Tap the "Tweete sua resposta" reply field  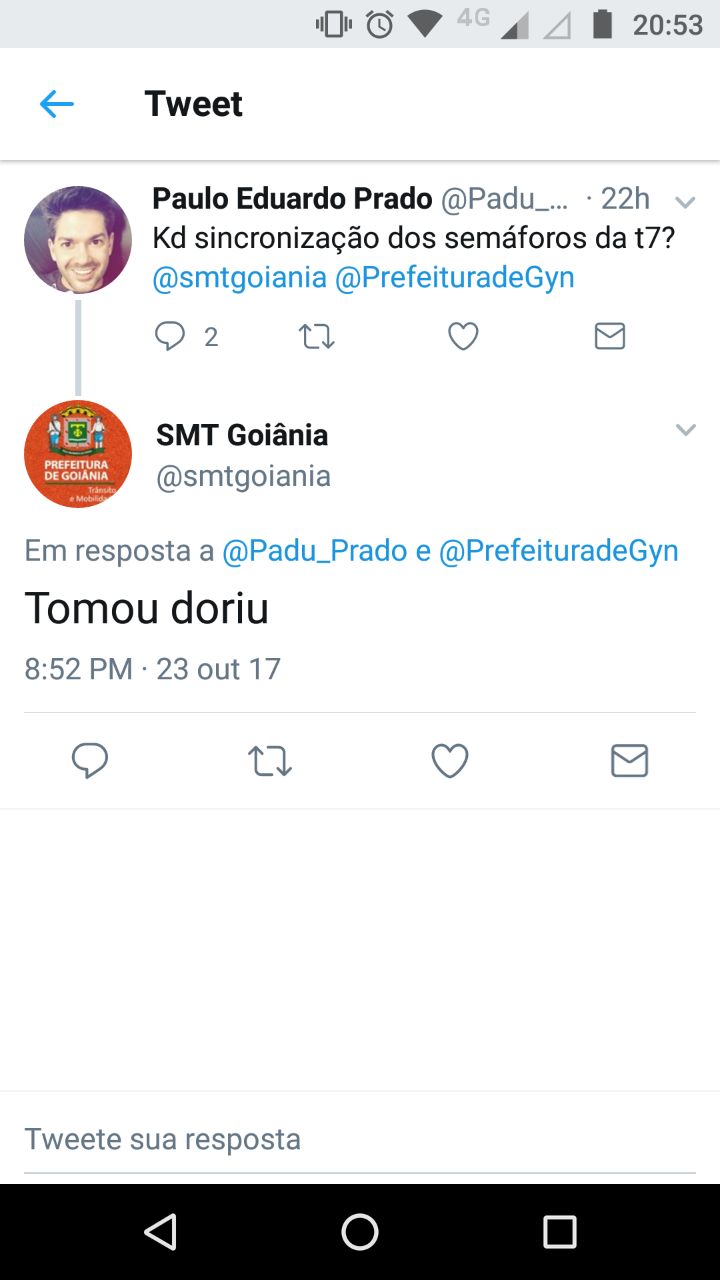pos(360,1139)
